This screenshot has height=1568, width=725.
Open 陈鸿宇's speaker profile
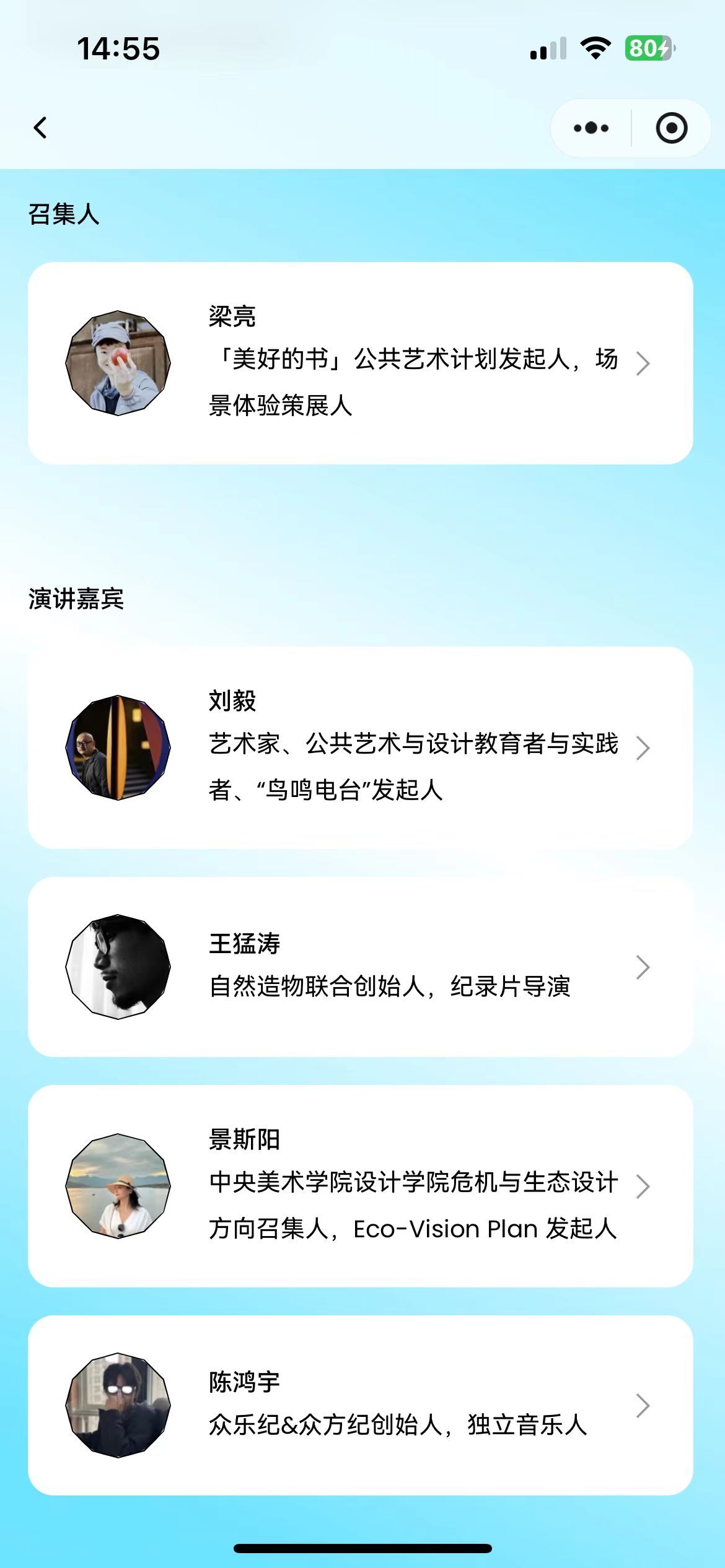360,1405
